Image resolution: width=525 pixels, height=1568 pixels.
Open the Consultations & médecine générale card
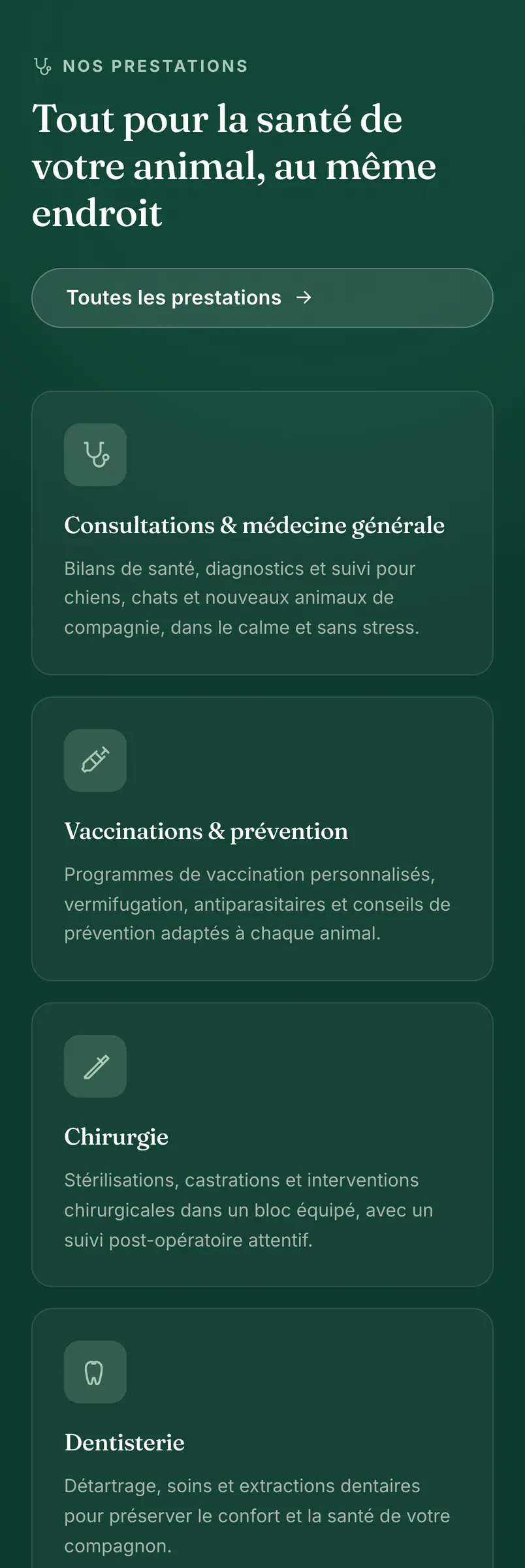point(262,533)
